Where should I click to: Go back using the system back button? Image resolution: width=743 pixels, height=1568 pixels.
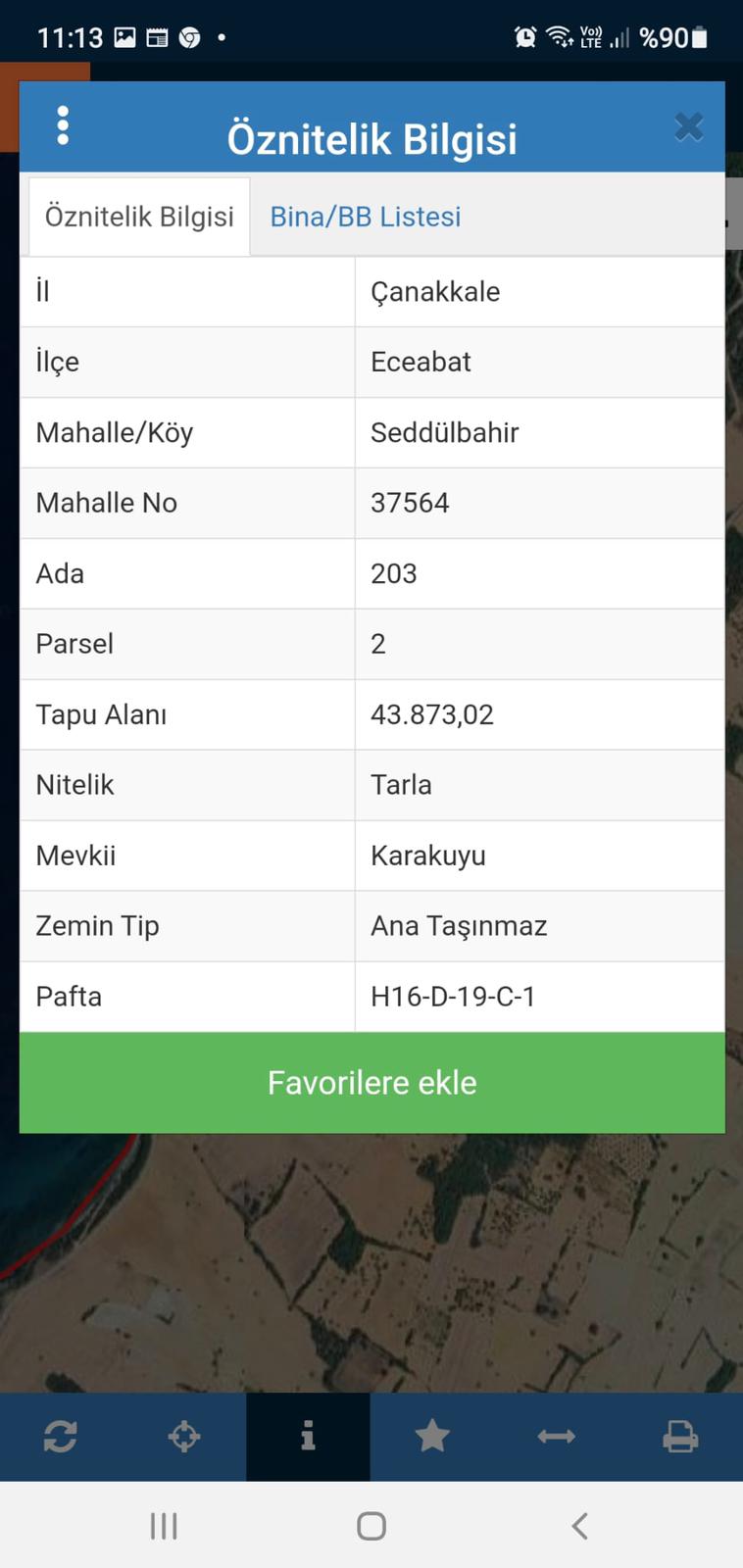tap(579, 1526)
